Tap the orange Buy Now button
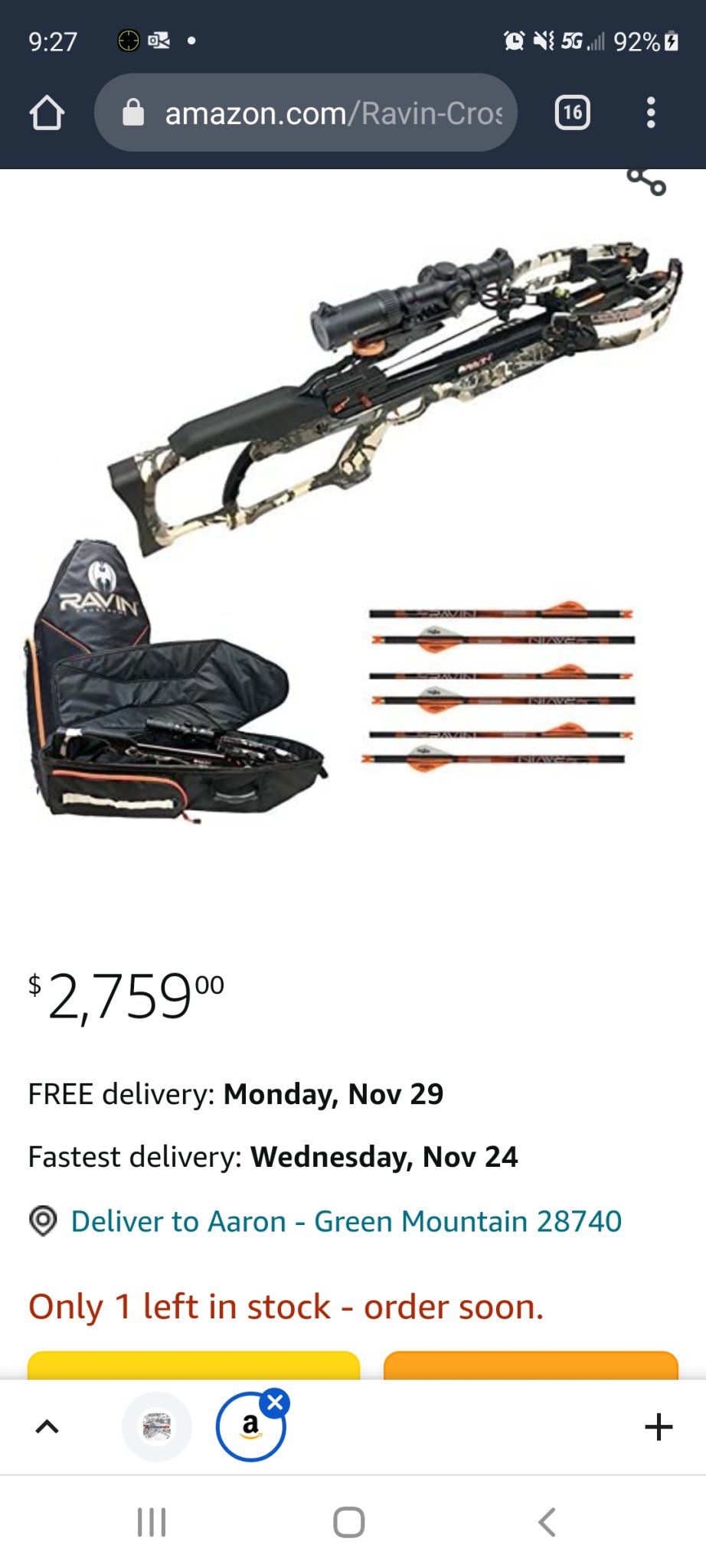The height and width of the screenshot is (1568, 706). pyautogui.click(x=530, y=1365)
